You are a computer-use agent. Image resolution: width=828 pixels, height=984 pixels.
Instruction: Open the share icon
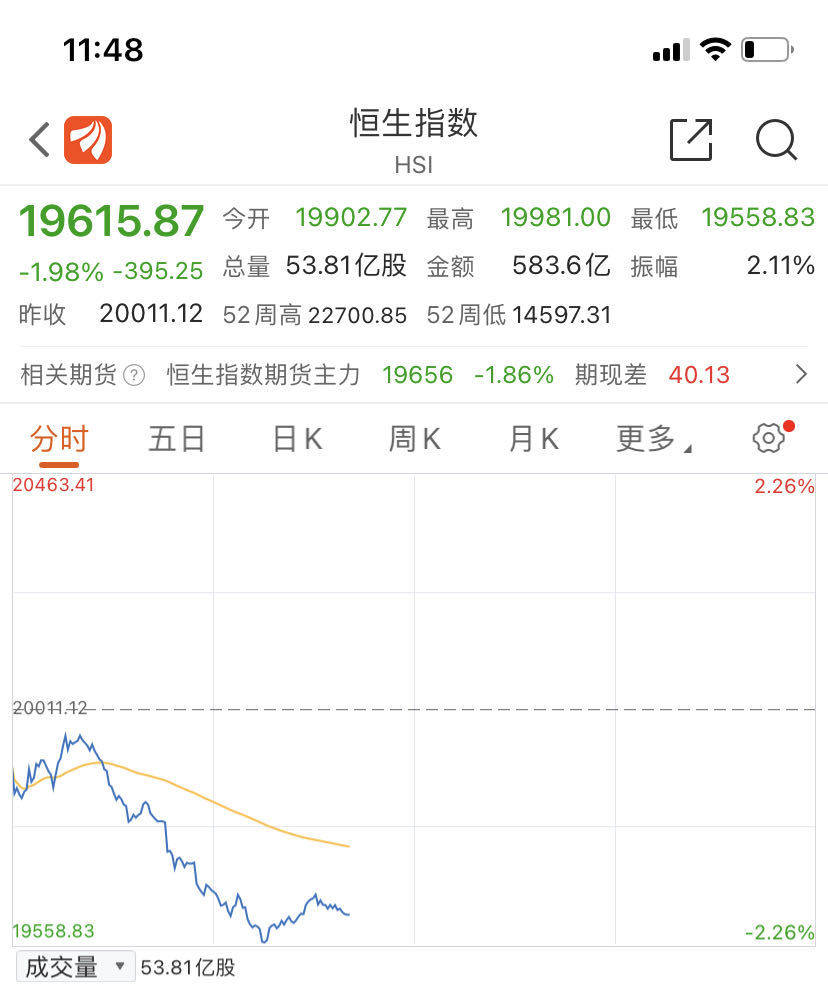[691, 140]
